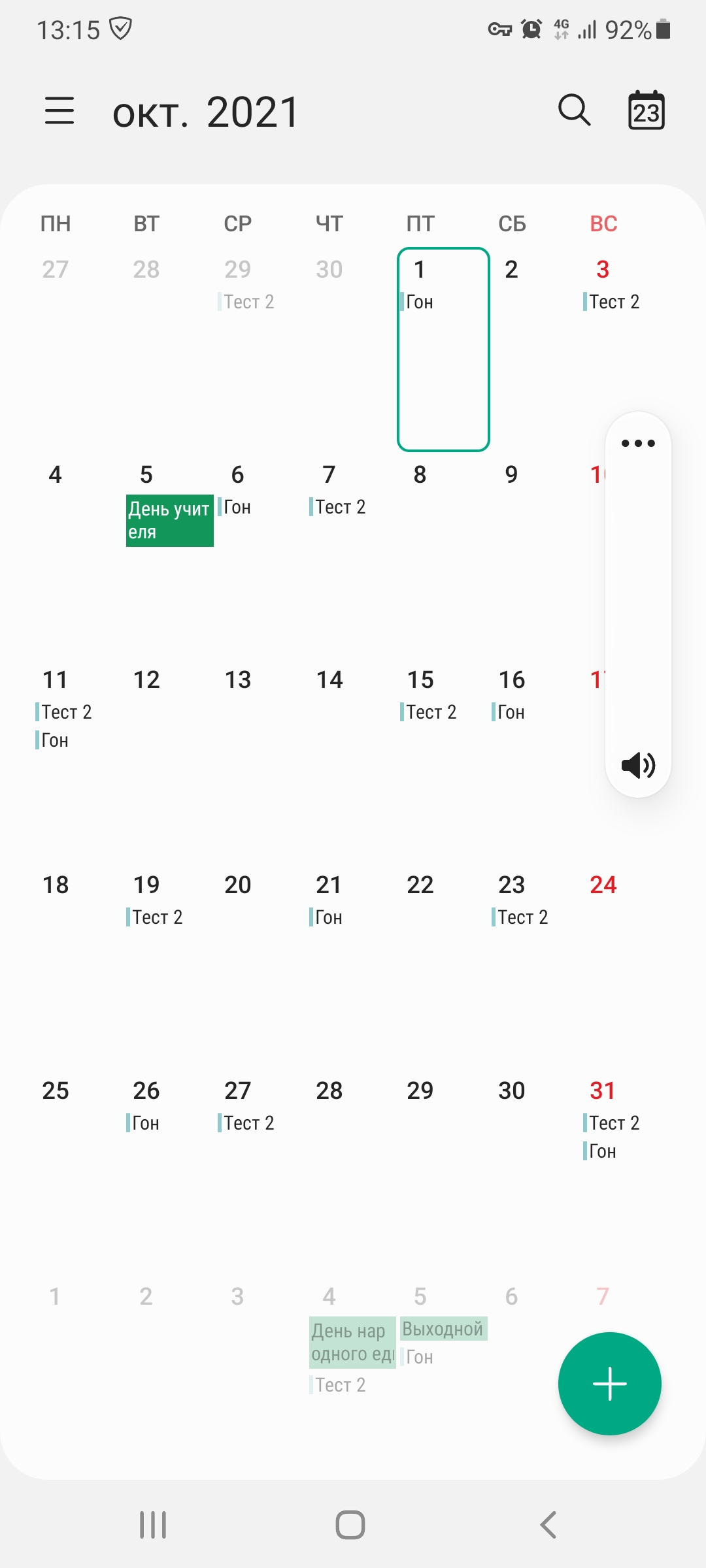706x1568 pixels.
Task: Open the month picker for окт. 2021
Action: click(205, 112)
